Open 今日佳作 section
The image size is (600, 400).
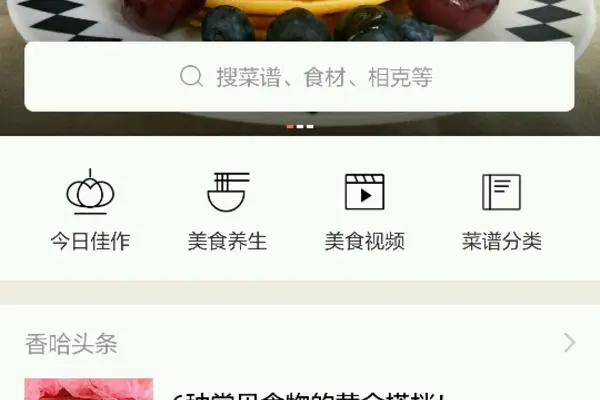[90, 211]
